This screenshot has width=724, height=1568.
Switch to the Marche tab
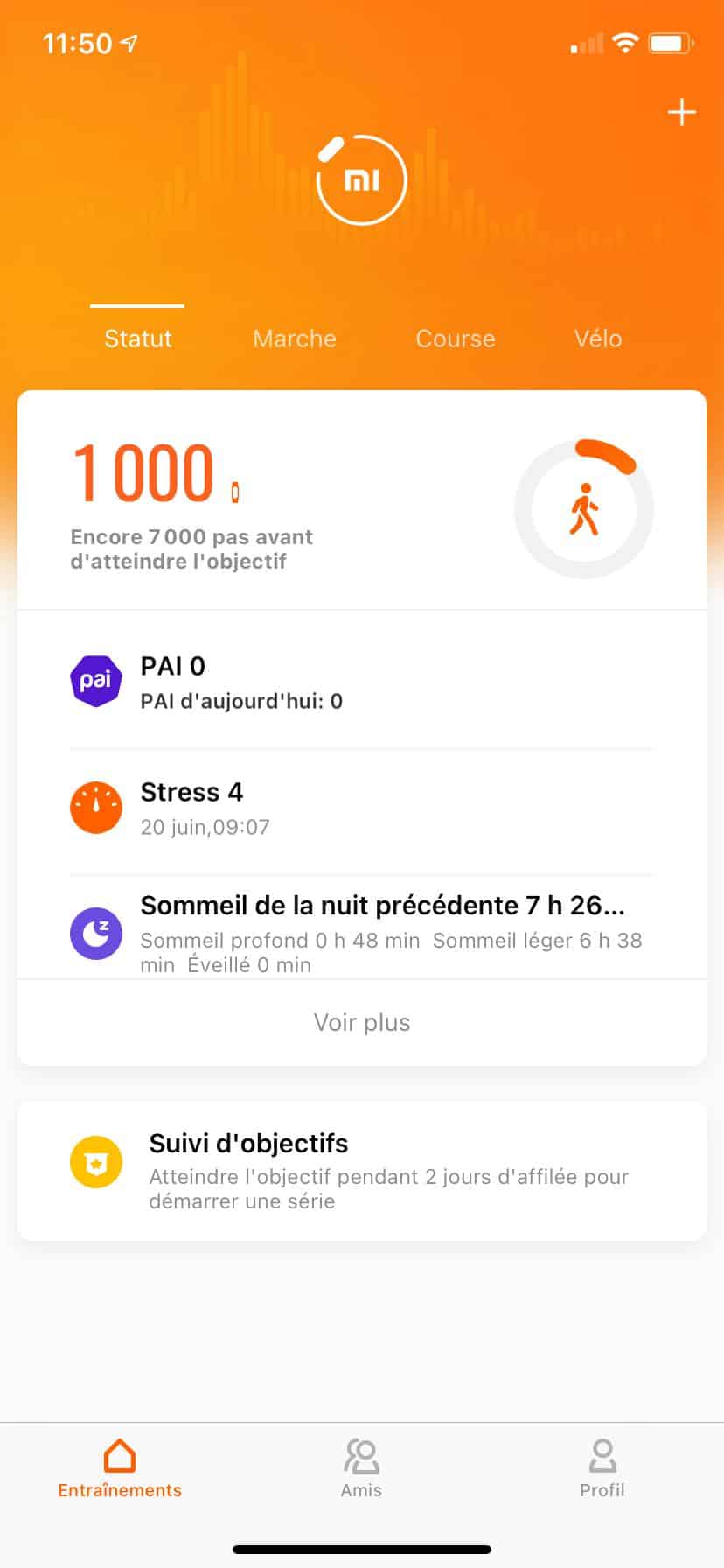(295, 339)
